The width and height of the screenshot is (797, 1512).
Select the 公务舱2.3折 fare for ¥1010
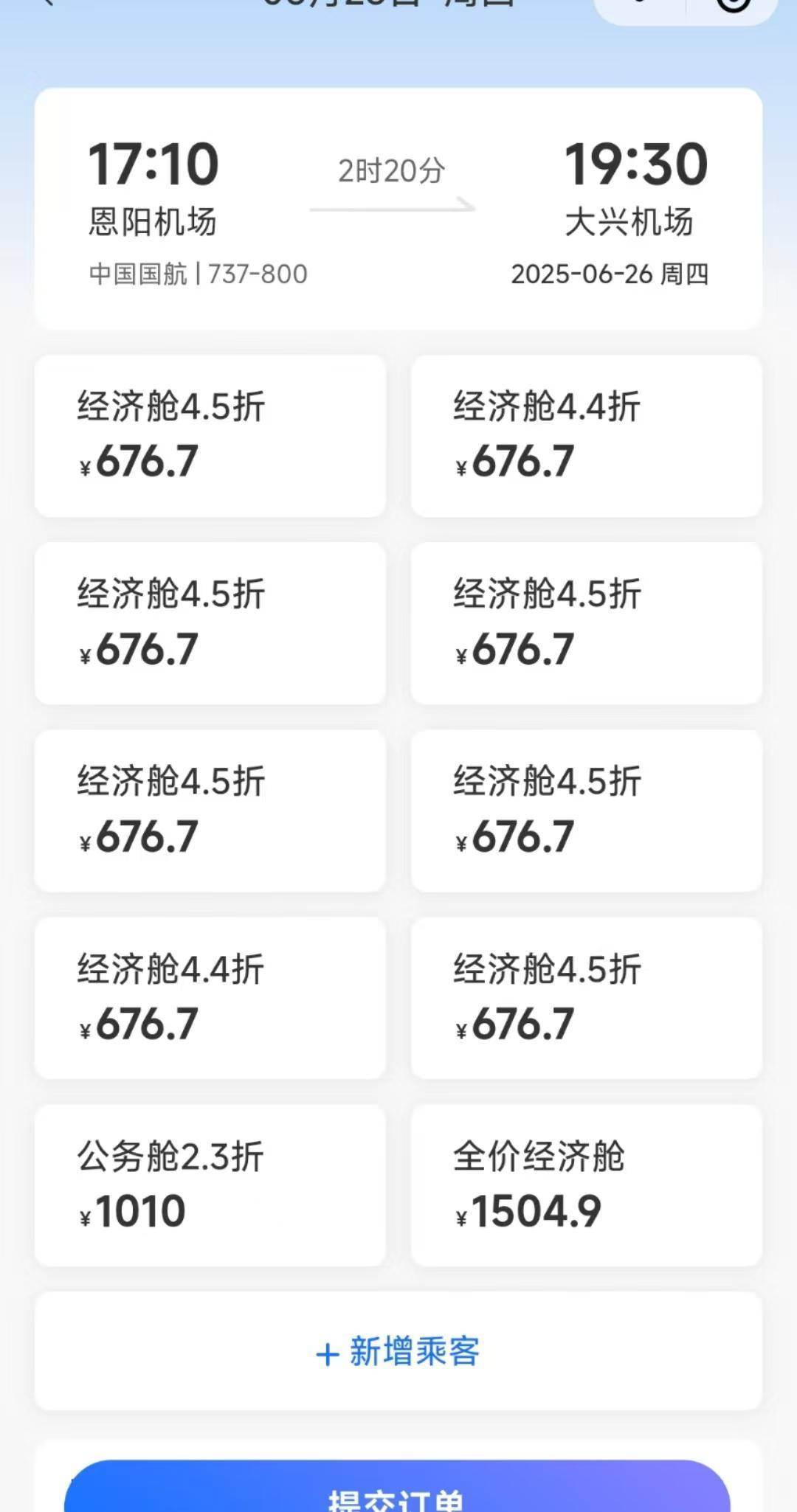[210, 1185]
